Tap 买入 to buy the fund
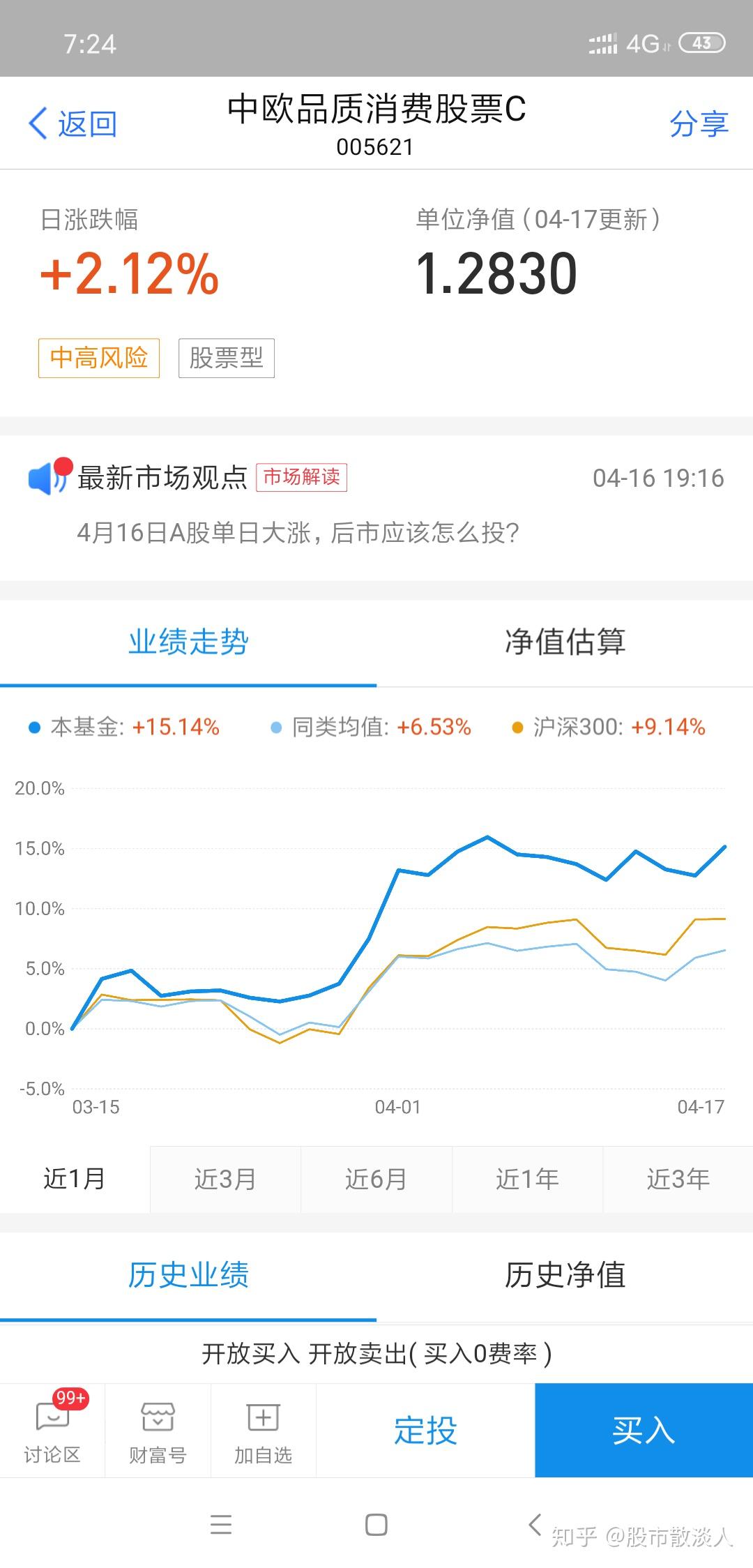 644,1430
